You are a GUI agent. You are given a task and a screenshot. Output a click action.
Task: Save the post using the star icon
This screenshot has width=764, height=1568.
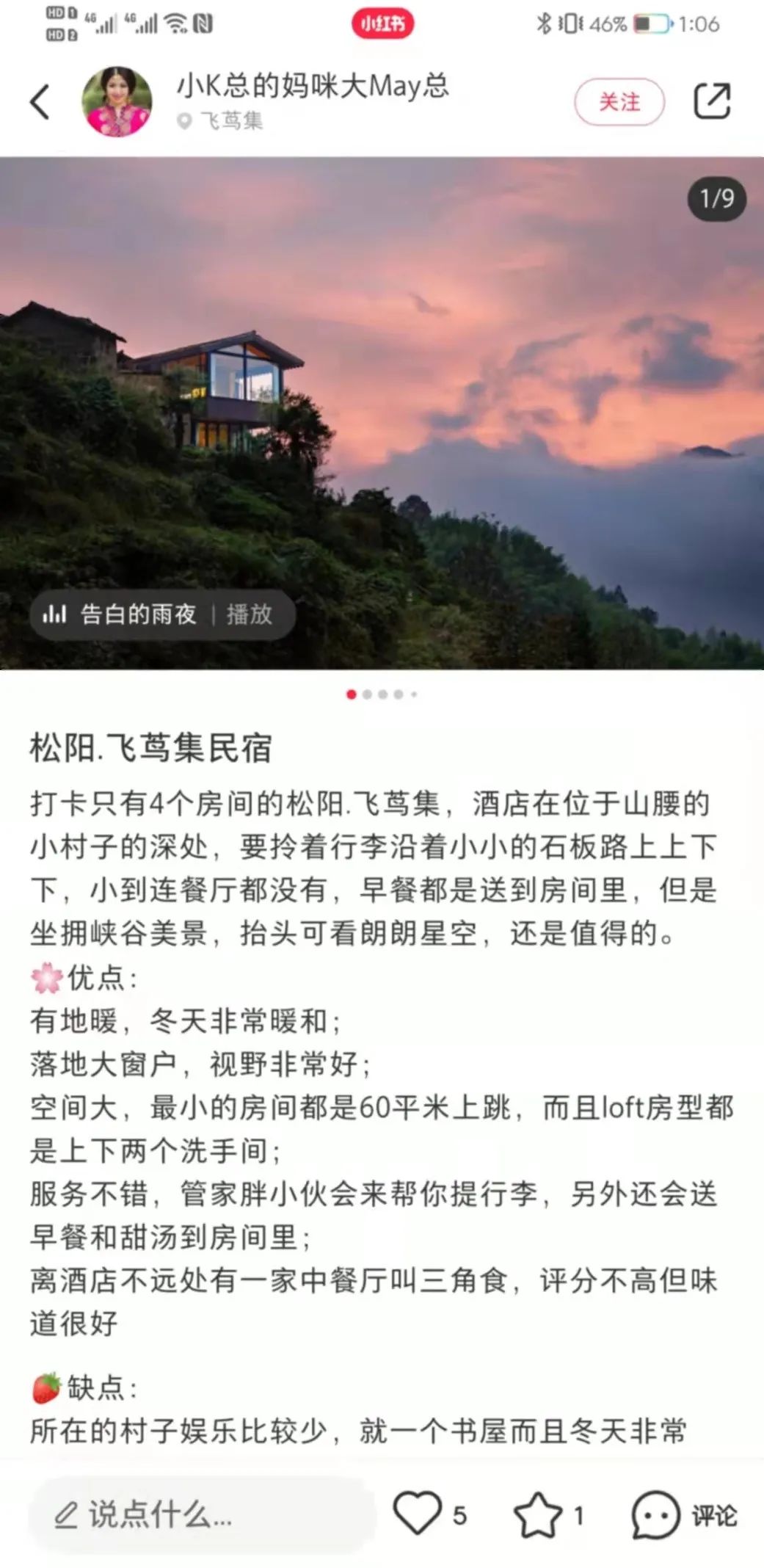(x=537, y=1514)
